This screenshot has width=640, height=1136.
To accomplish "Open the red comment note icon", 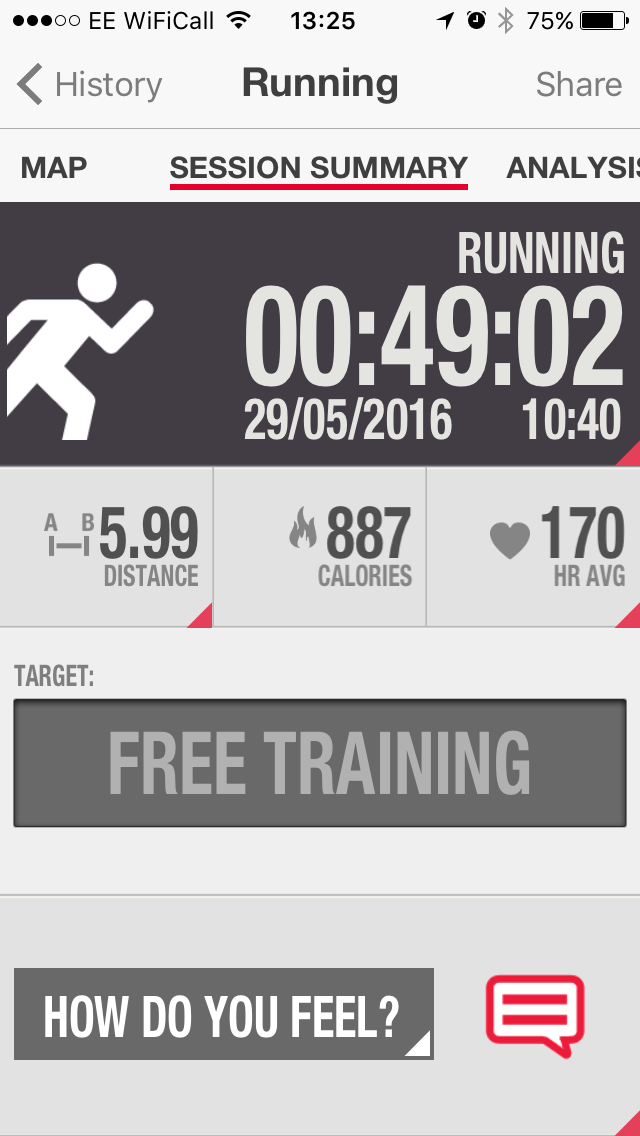I will (x=534, y=1014).
